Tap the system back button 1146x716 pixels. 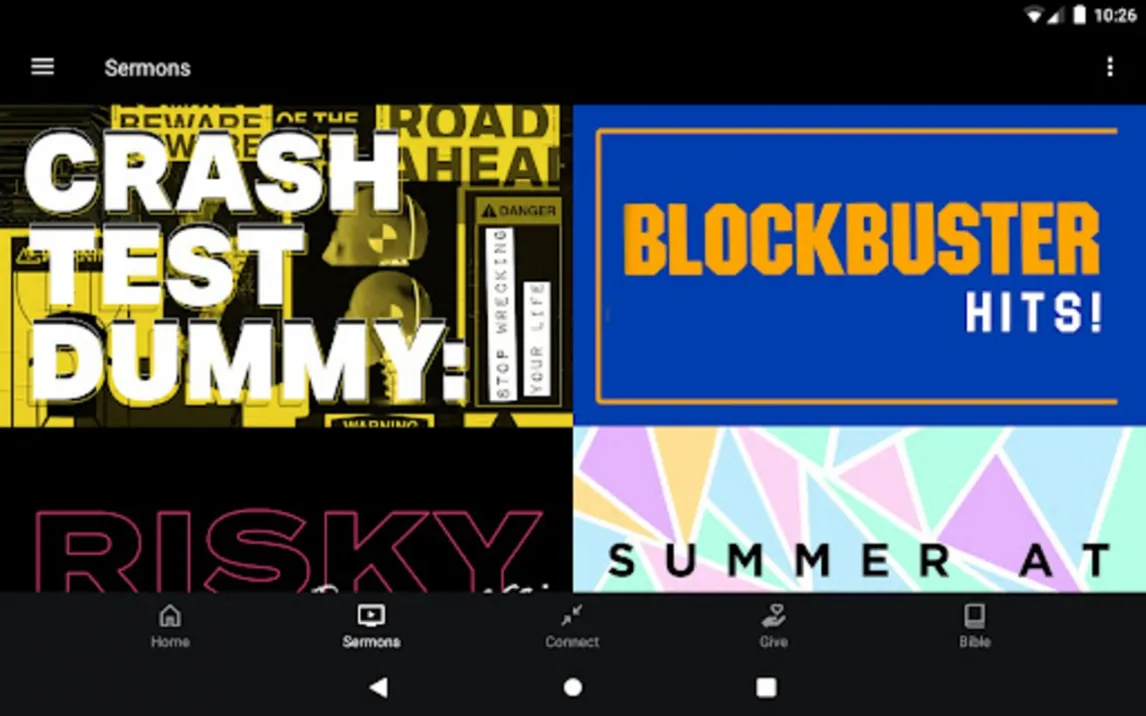[378, 687]
